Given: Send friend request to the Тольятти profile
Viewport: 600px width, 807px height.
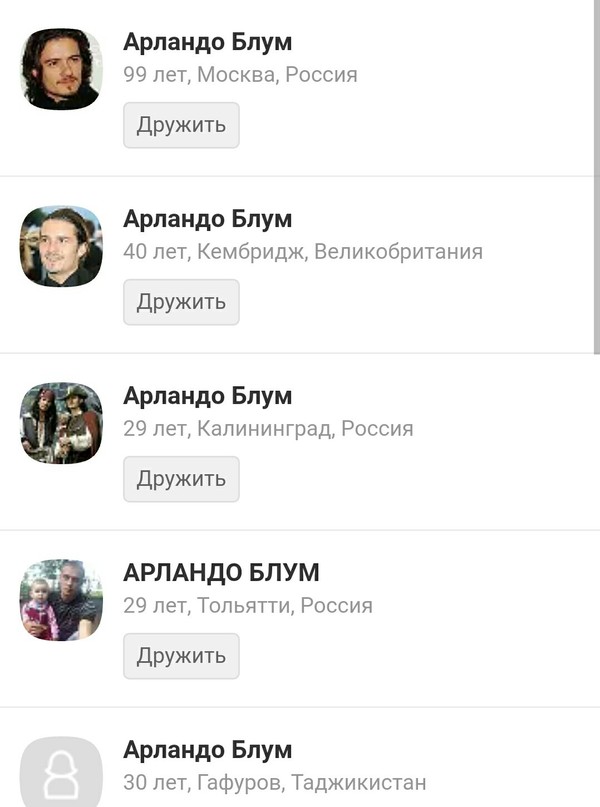Looking at the screenshot, I should (x=181, y=656).
